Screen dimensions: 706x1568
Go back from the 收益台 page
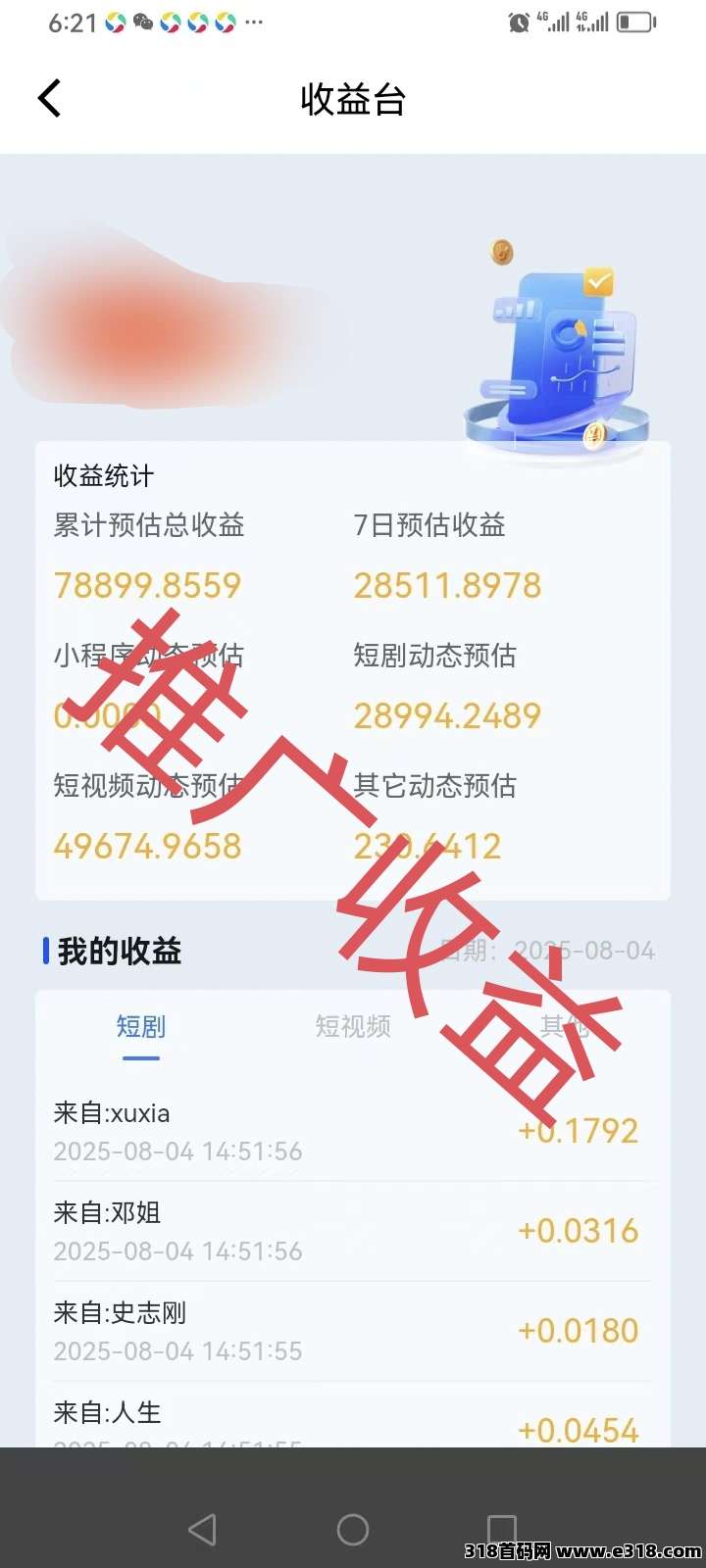pos(49,98)
